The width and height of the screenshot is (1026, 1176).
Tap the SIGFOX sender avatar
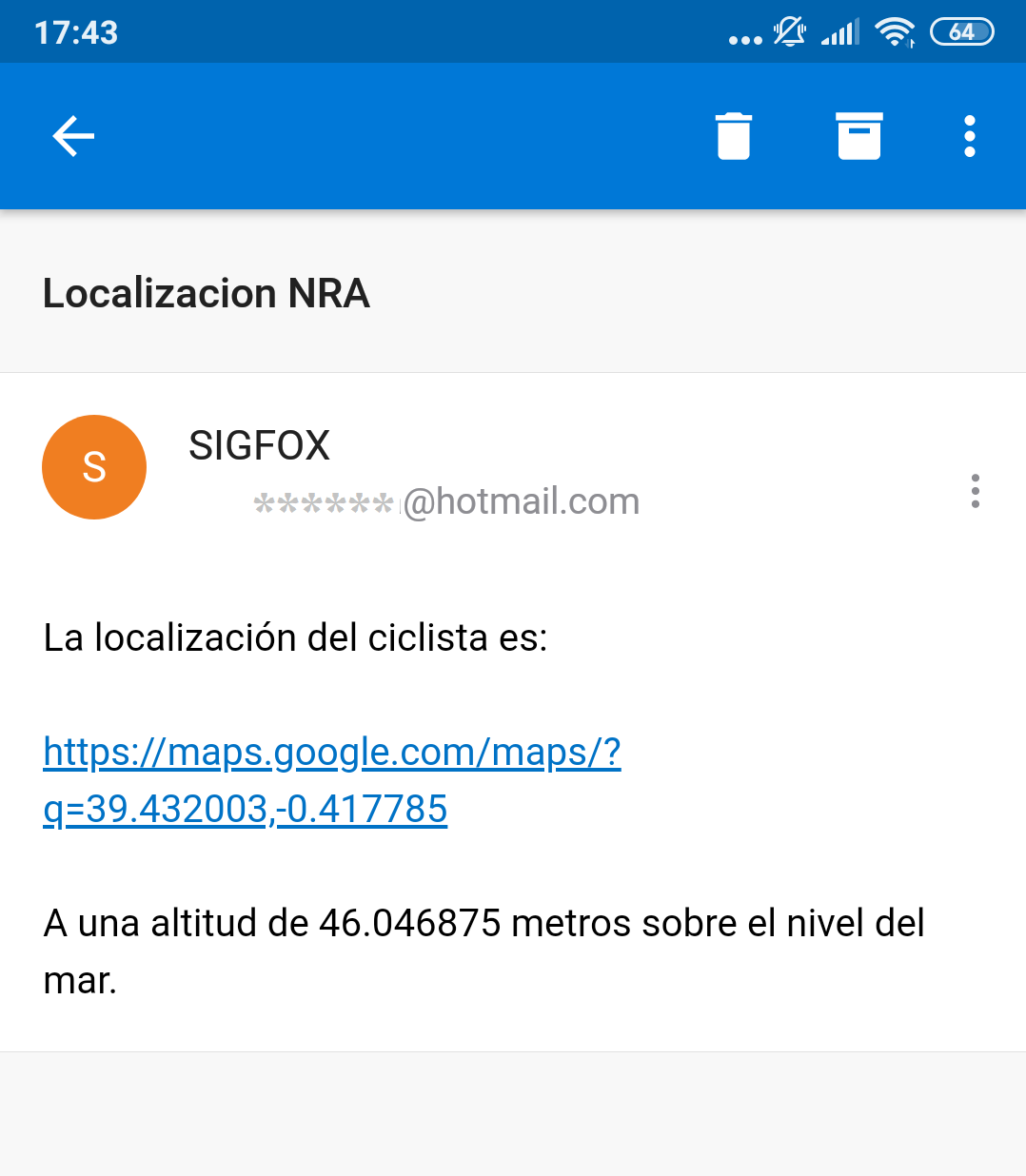tap(94, 467)
